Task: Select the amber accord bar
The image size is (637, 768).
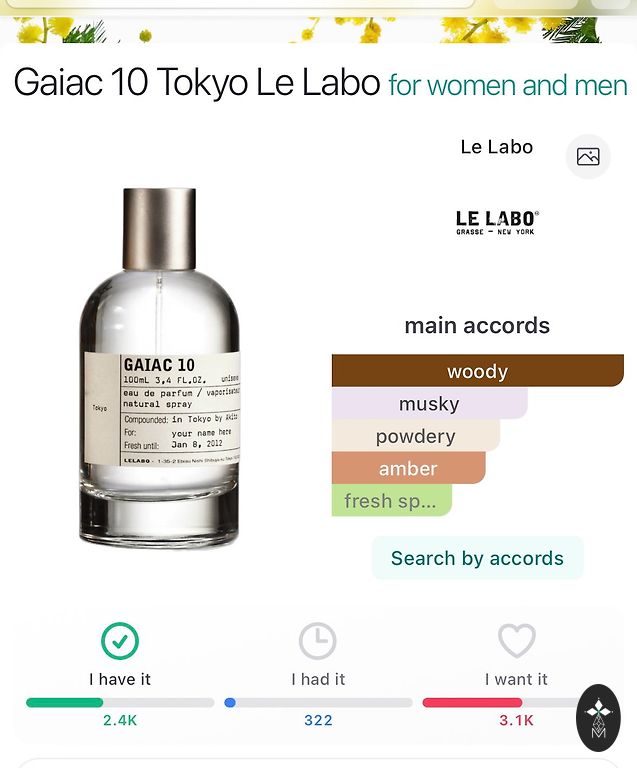Action: [x=408, y=468]
